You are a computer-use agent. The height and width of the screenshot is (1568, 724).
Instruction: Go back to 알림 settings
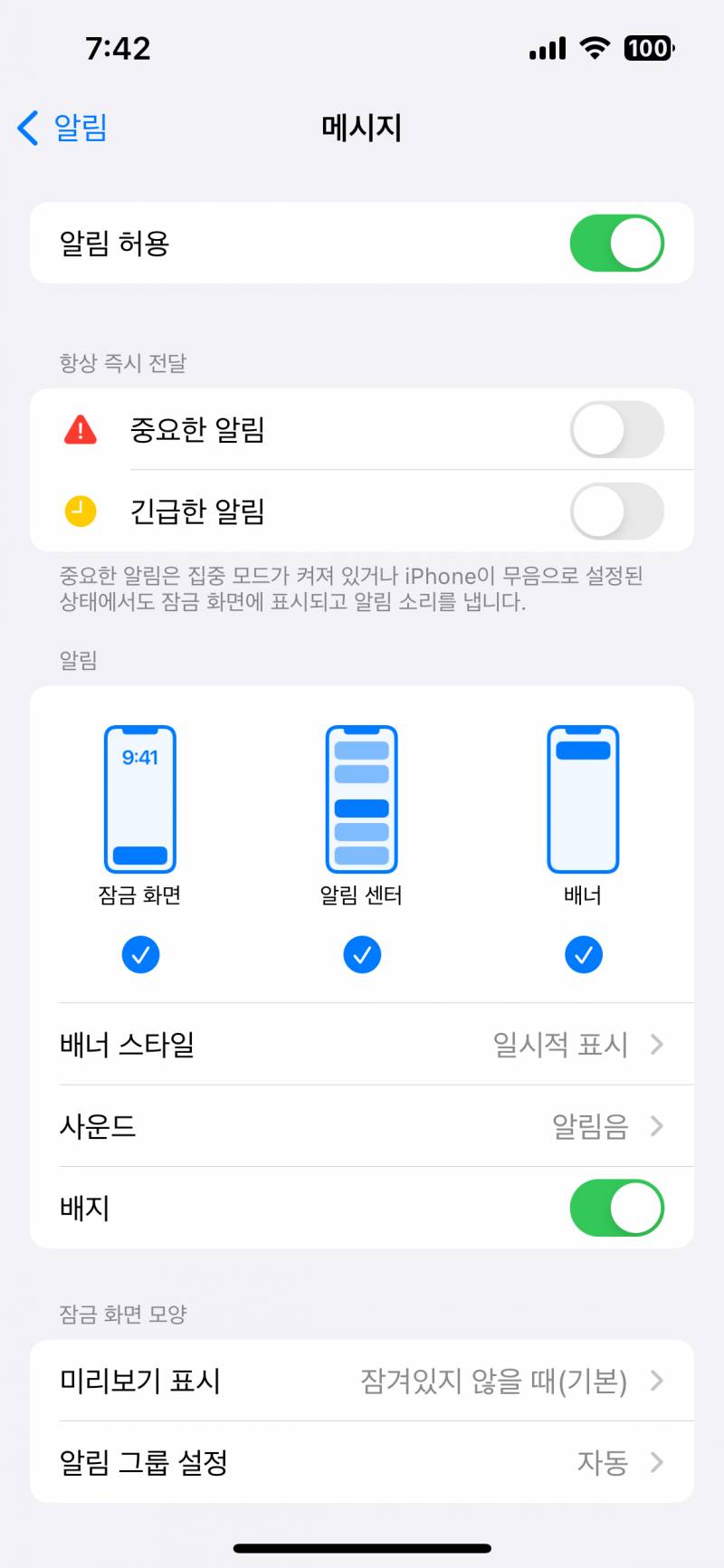(60, 128)
